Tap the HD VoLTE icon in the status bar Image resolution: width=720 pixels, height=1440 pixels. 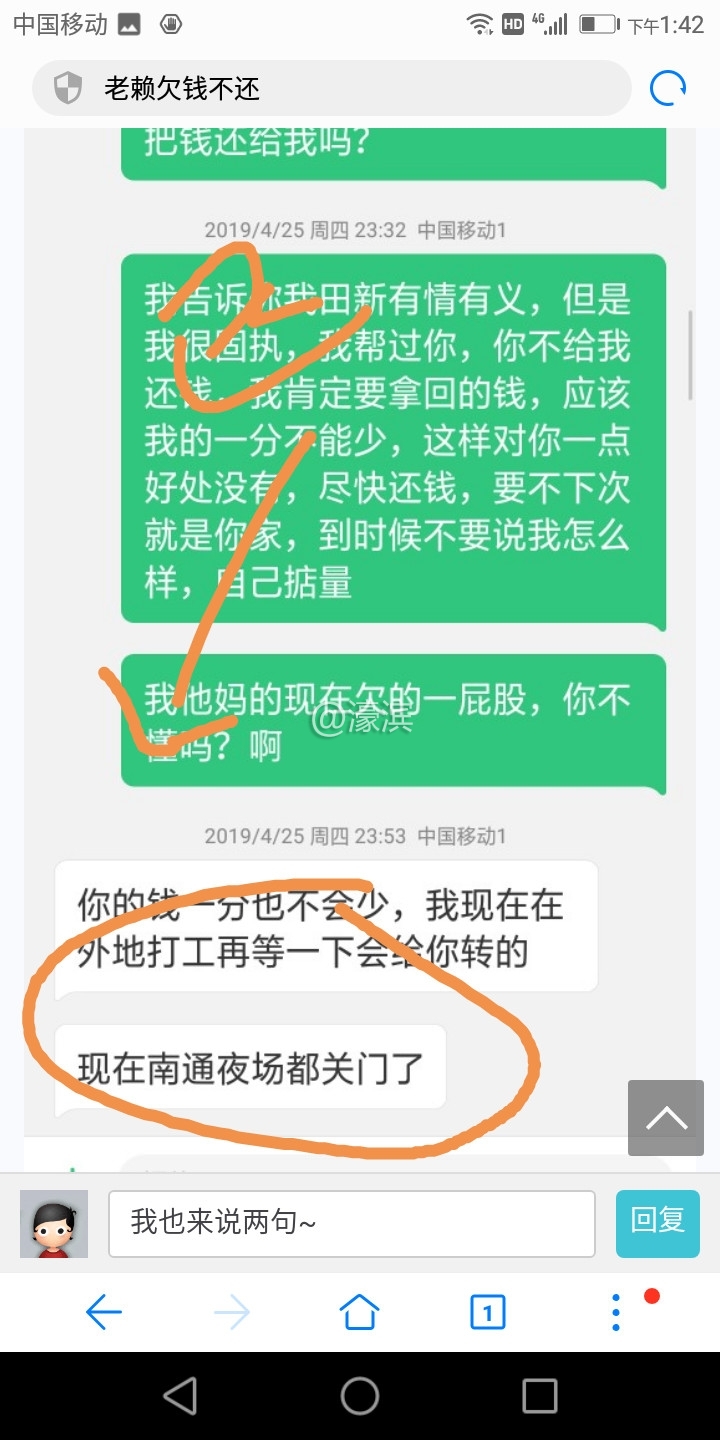point(512,22)
